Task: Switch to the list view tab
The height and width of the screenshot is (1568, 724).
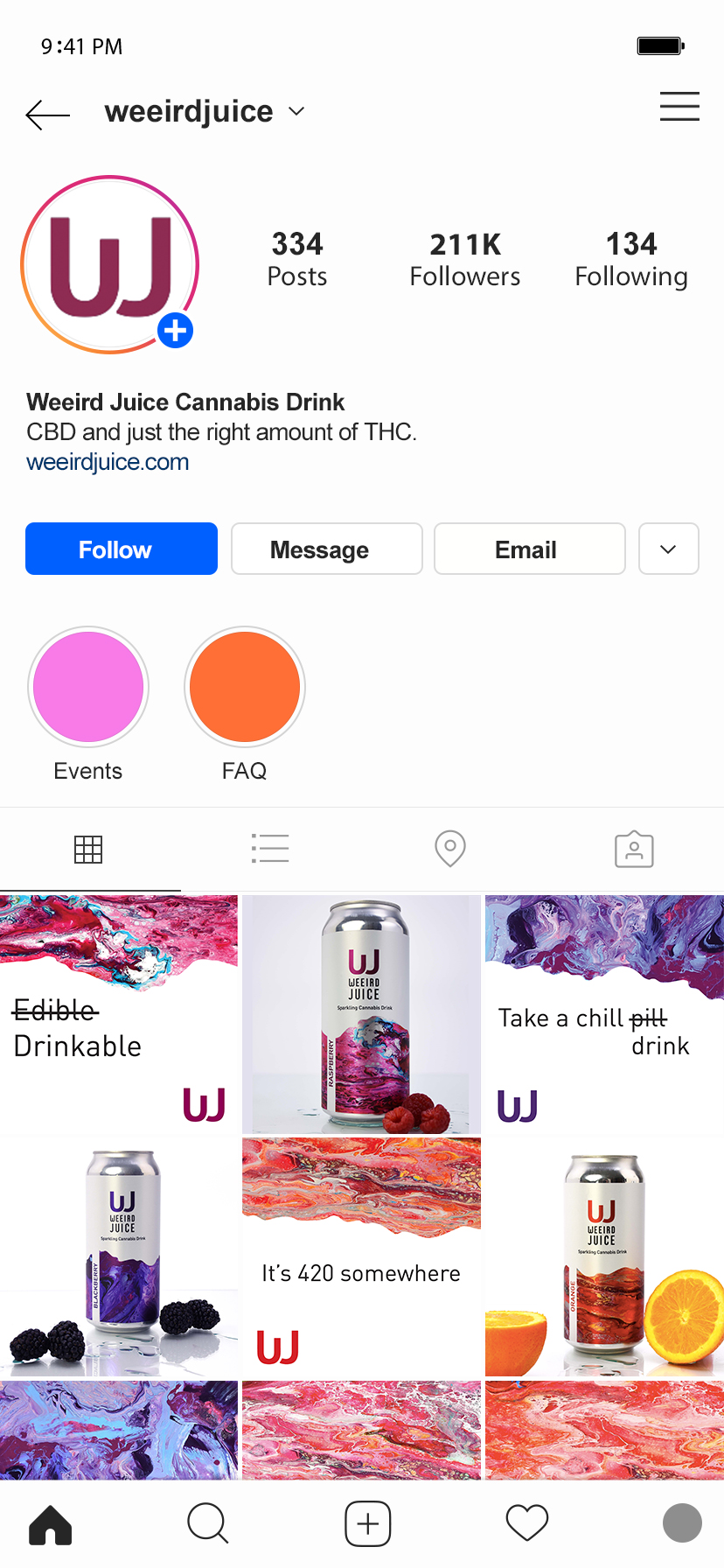Action: click(x=270, y=849)
